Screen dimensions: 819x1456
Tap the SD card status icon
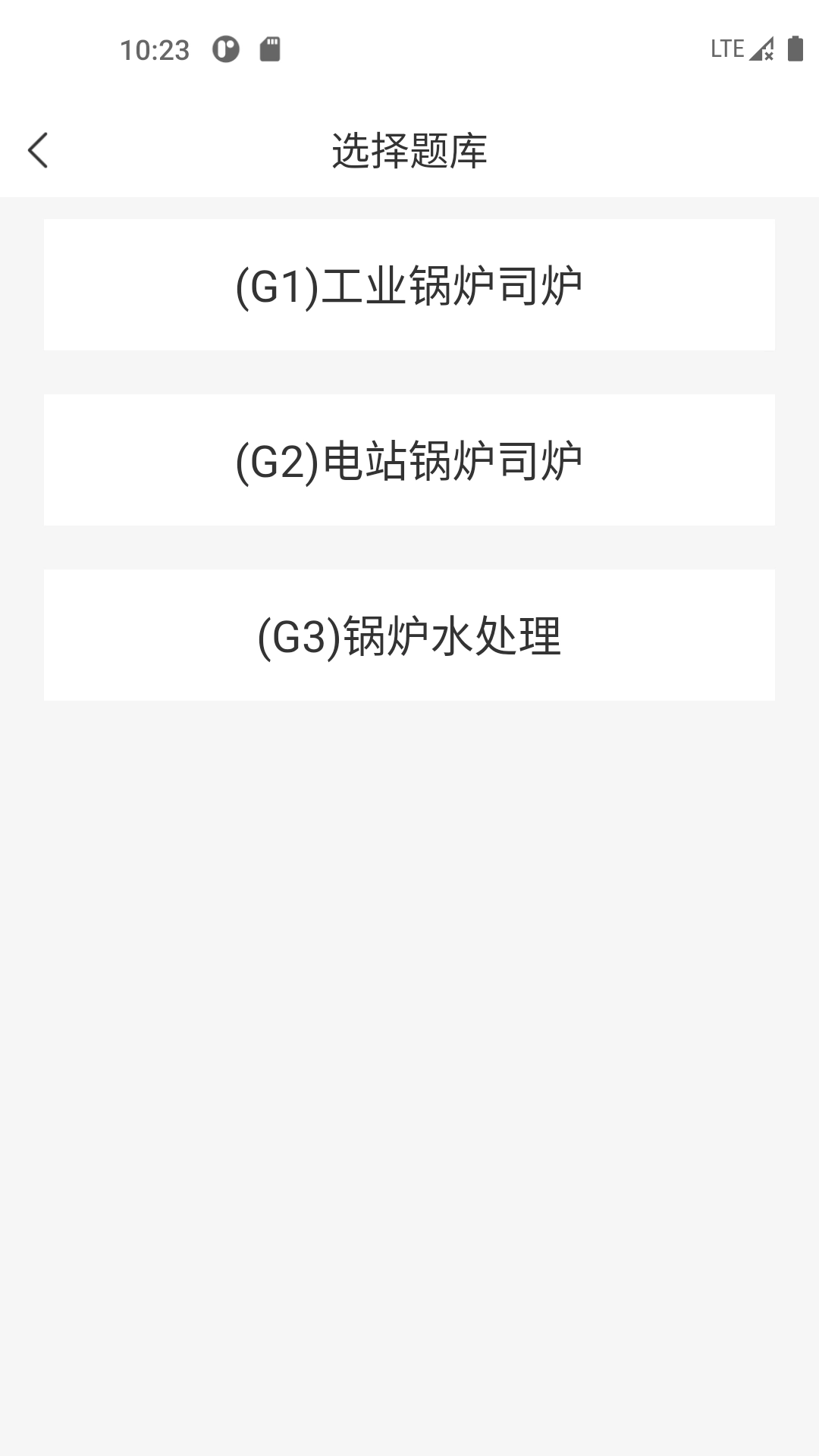[x=271, y=49]
